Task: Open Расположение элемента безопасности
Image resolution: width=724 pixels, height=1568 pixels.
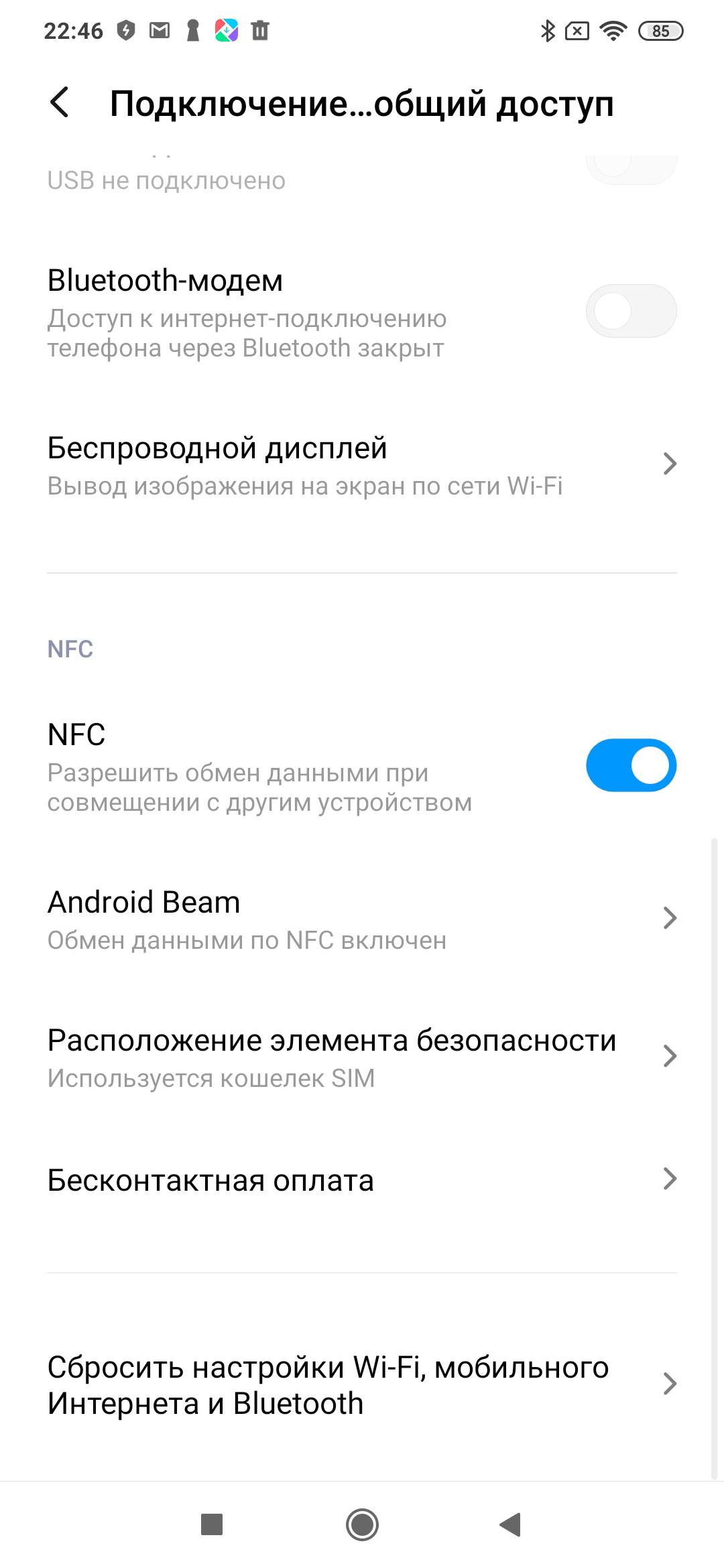Action: pyautogui.click(x=362, y=1057)
